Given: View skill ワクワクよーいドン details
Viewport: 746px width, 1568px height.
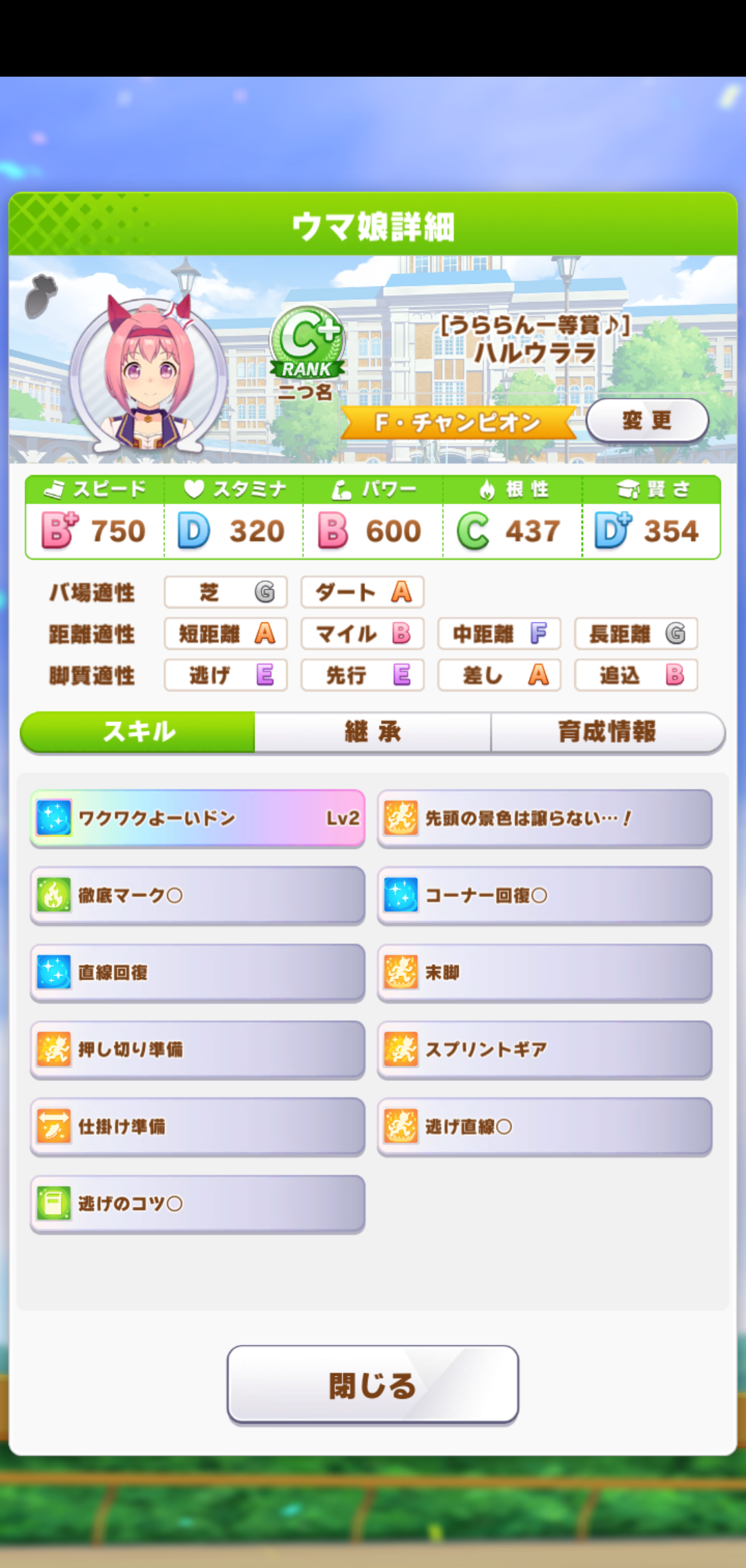Looking at the screenshot, I should [x=198, y=819].
